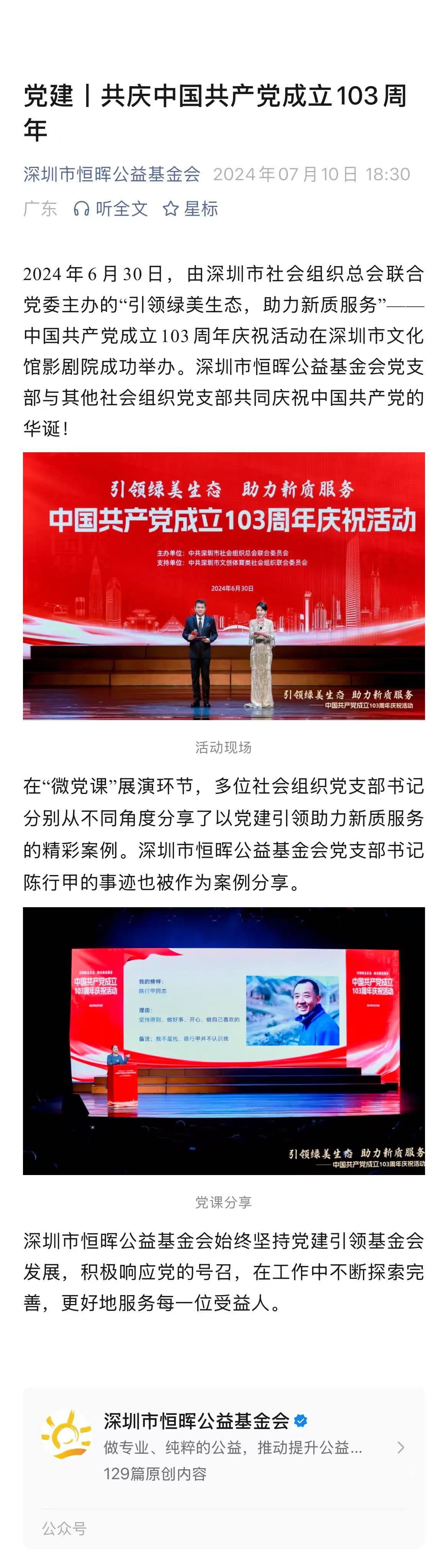Open the 活动现场 event photo
Viewport: 448px width, 1568px height.
pyautogui.click(x=224, y=585)
